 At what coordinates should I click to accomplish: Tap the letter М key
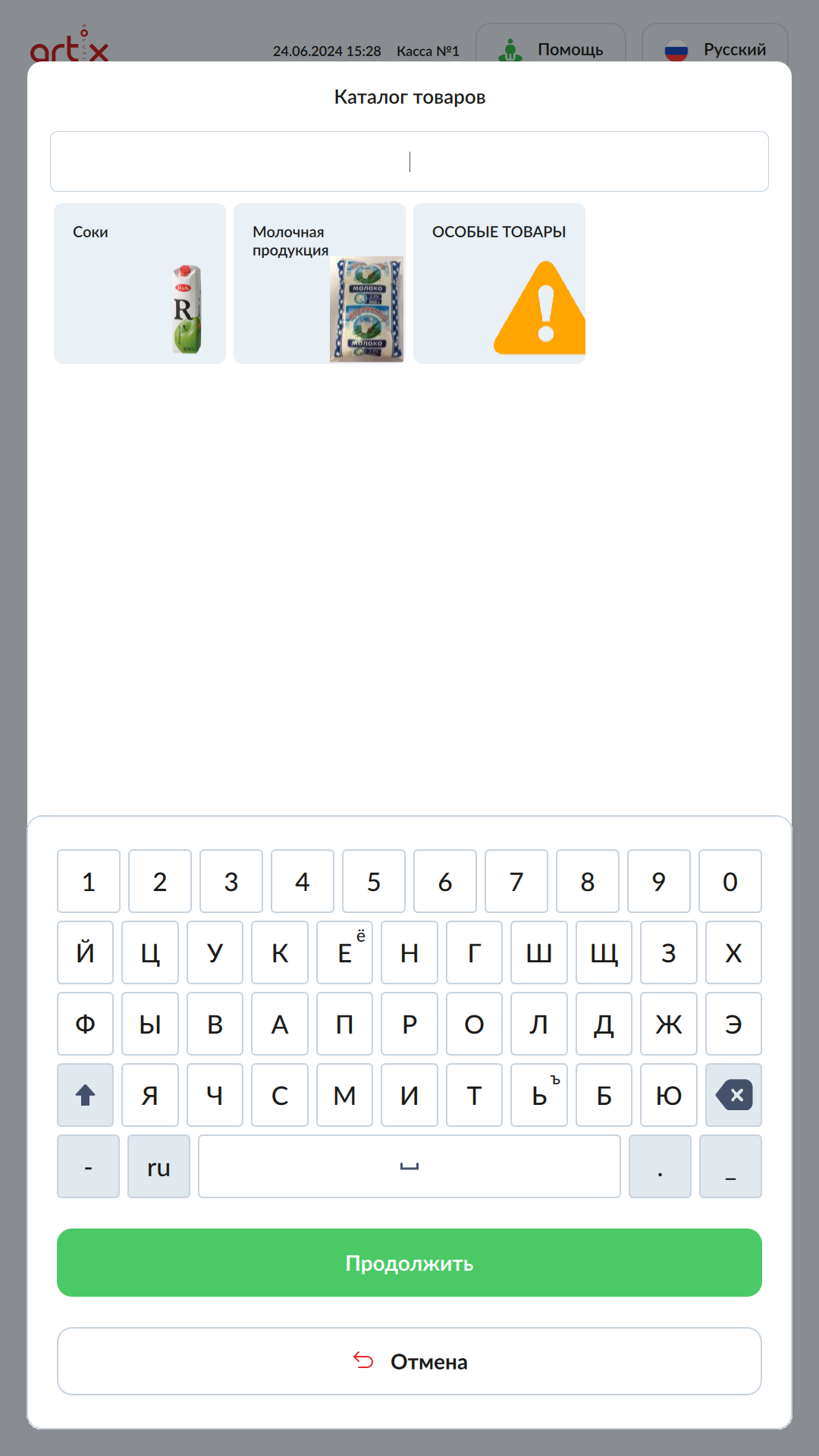(x=344, y=1095)
